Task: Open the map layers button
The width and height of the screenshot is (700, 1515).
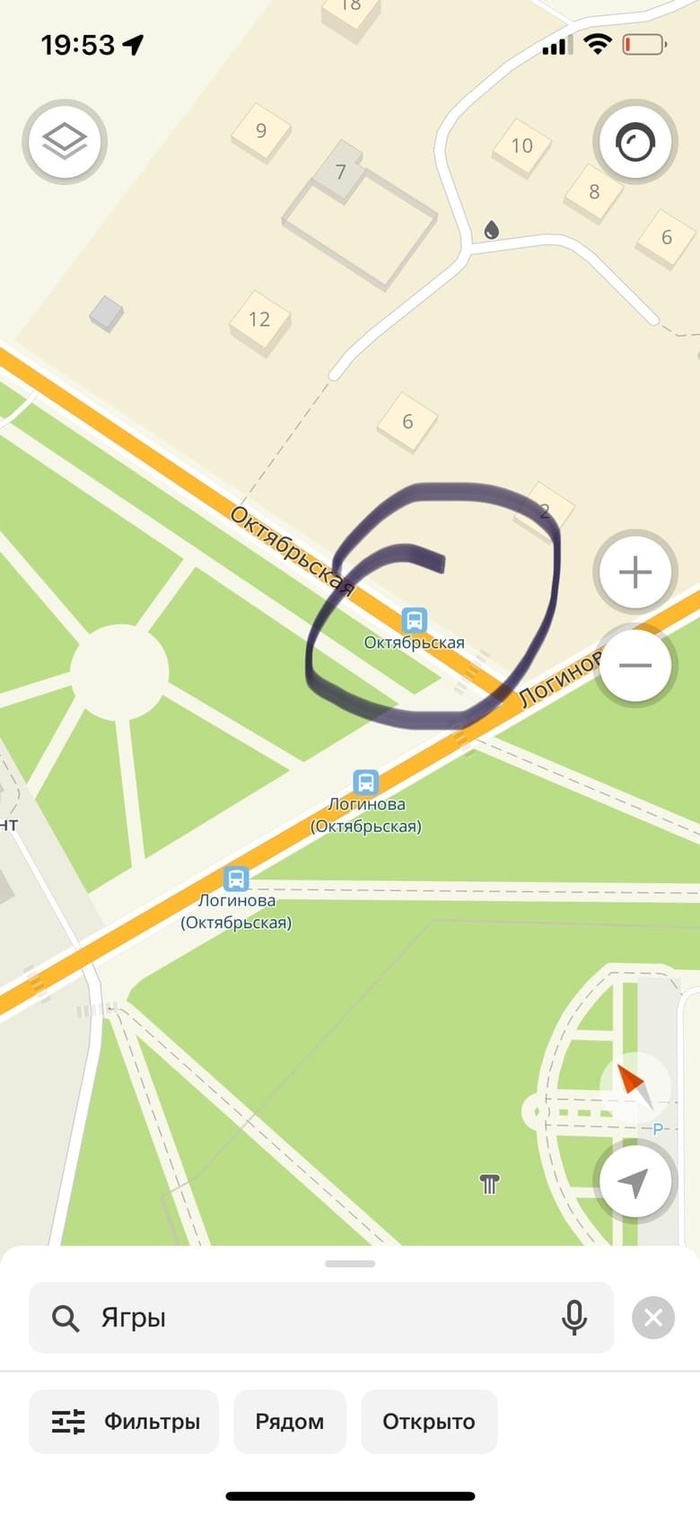Action: click(65, 141)
